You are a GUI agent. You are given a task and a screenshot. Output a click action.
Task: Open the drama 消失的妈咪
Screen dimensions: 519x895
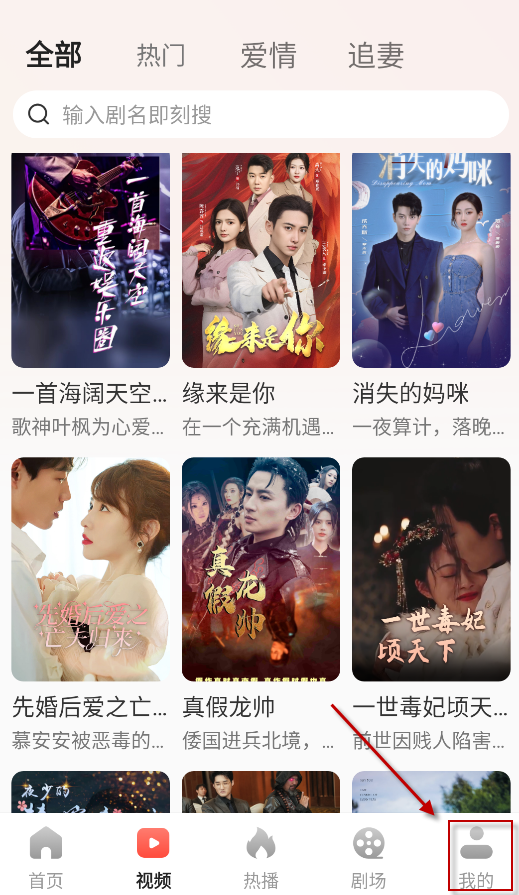click(x=431, y=260)
